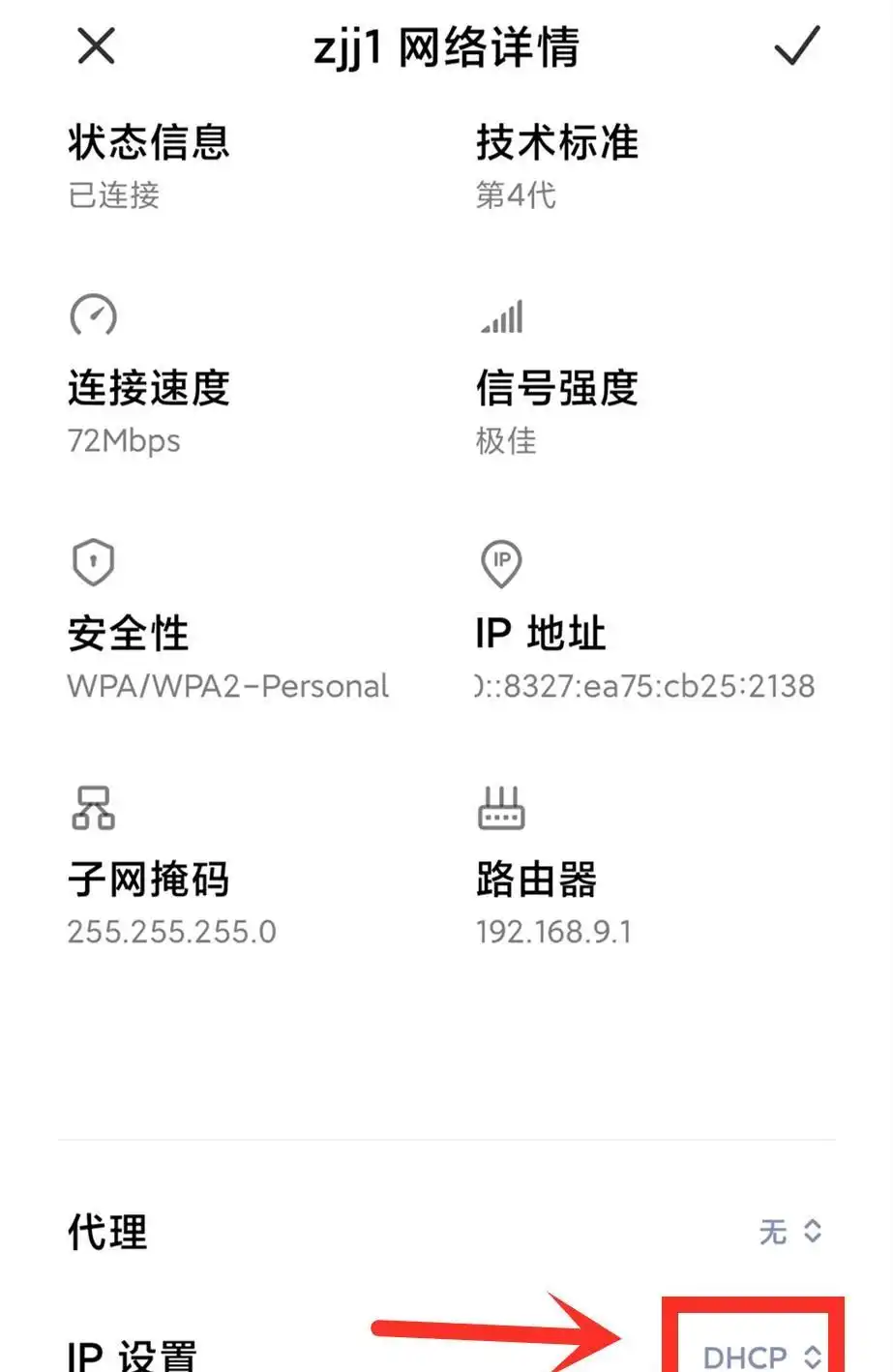Click the security shield icon
The image size is (893, 1372).
(91, 561)
